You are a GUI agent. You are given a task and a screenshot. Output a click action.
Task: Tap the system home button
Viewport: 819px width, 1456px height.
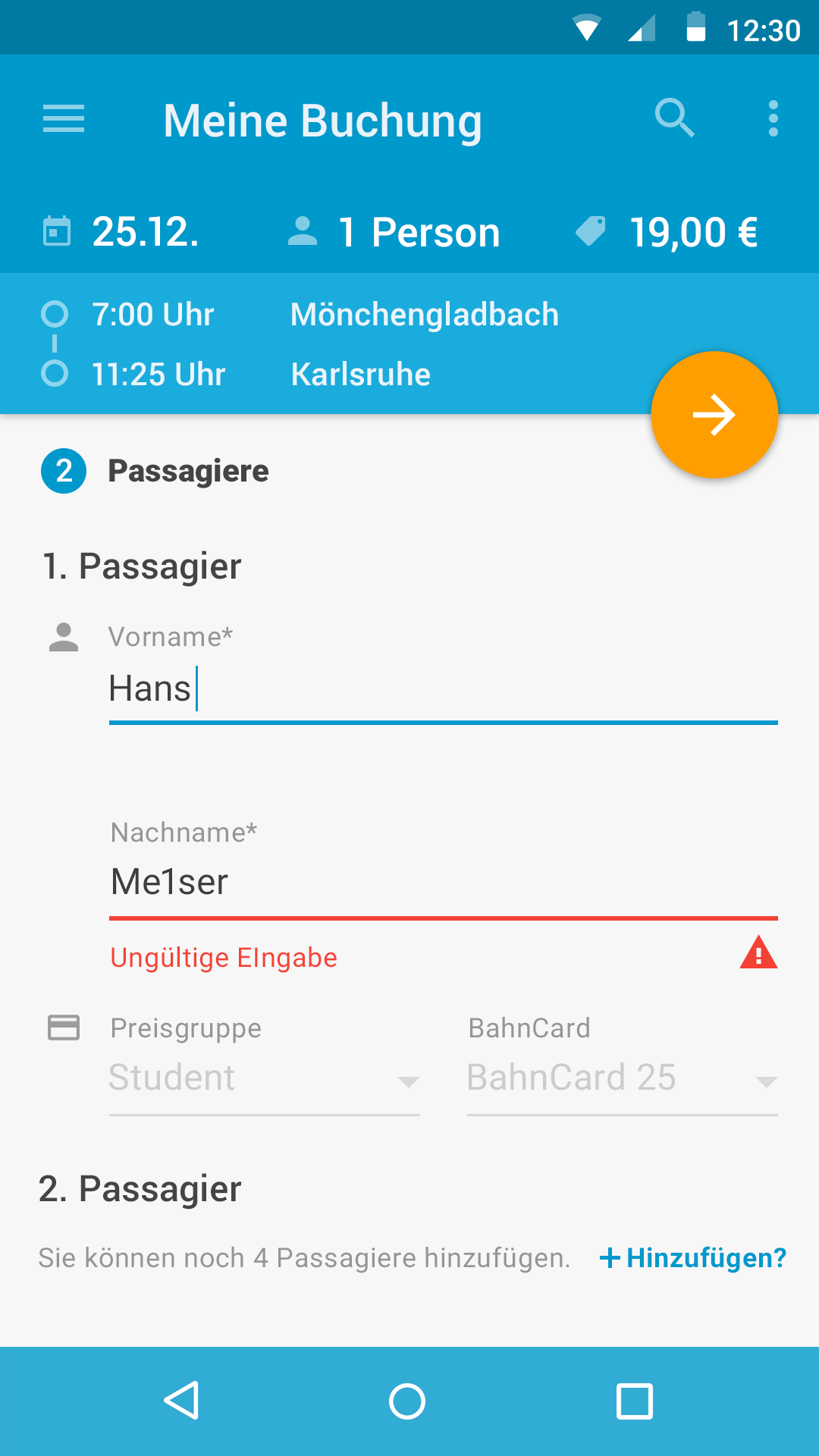(407, 1401)
